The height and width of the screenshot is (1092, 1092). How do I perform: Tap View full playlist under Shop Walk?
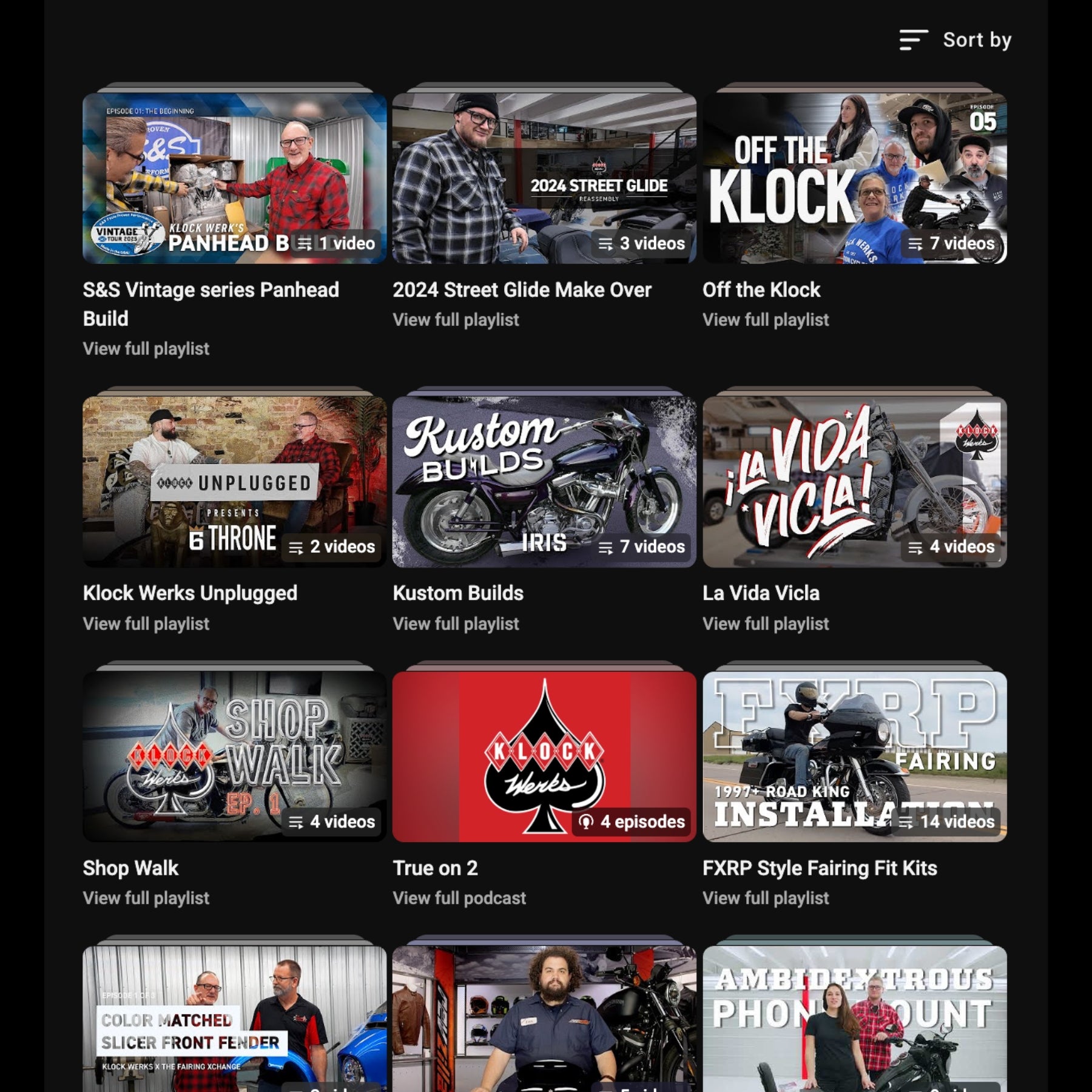[146, 898]
